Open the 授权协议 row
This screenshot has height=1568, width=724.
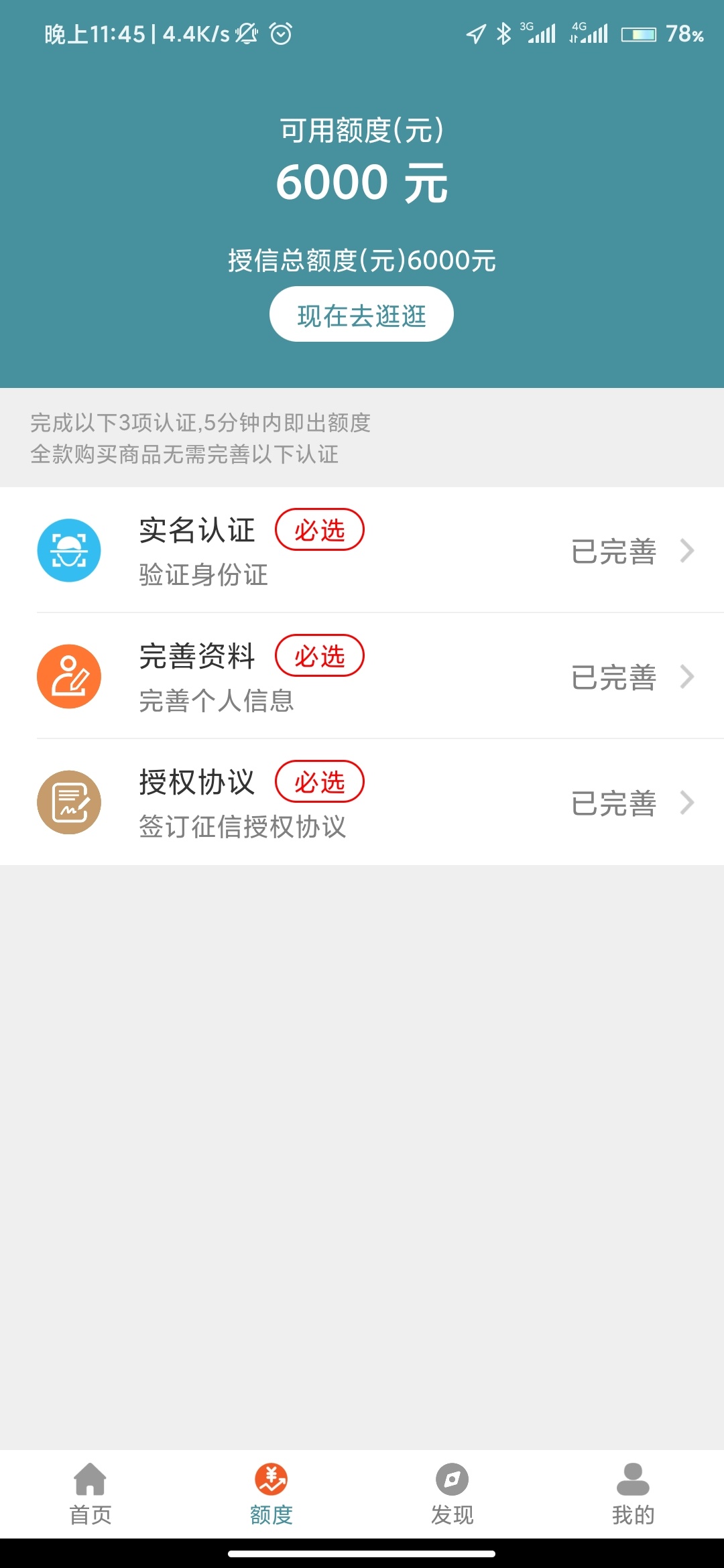point(362,802)
